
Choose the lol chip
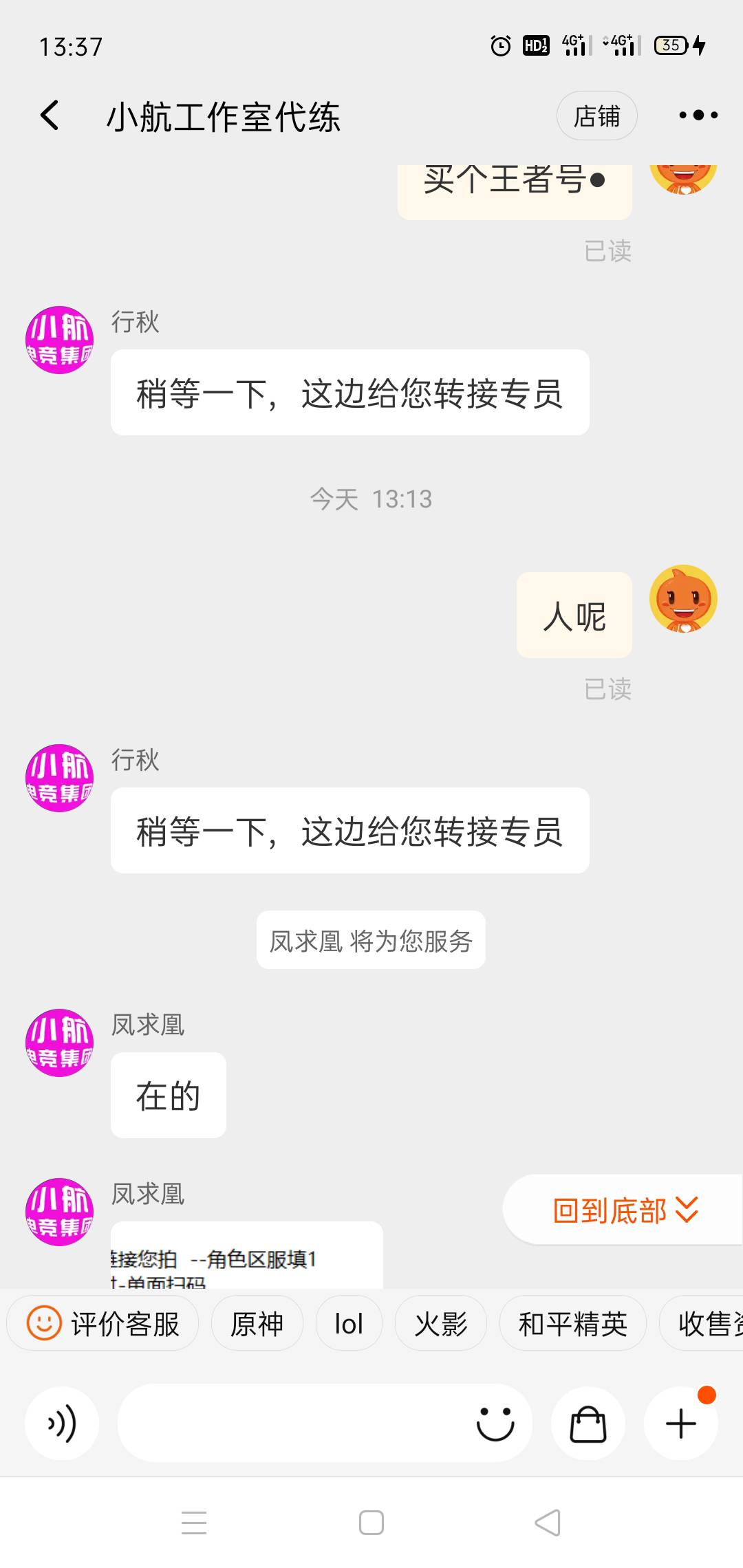tap(349, 1324)
